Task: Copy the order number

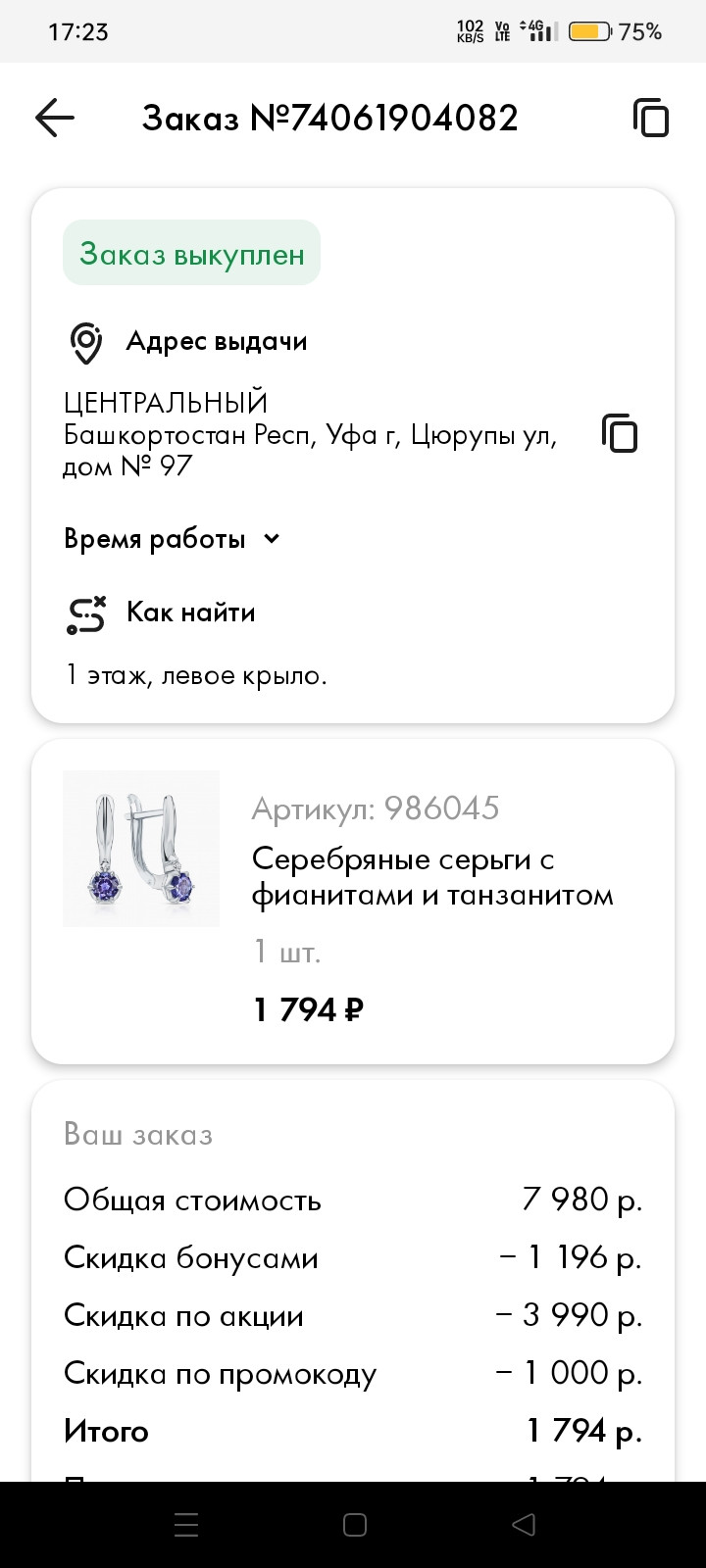Action: (650, 119)
